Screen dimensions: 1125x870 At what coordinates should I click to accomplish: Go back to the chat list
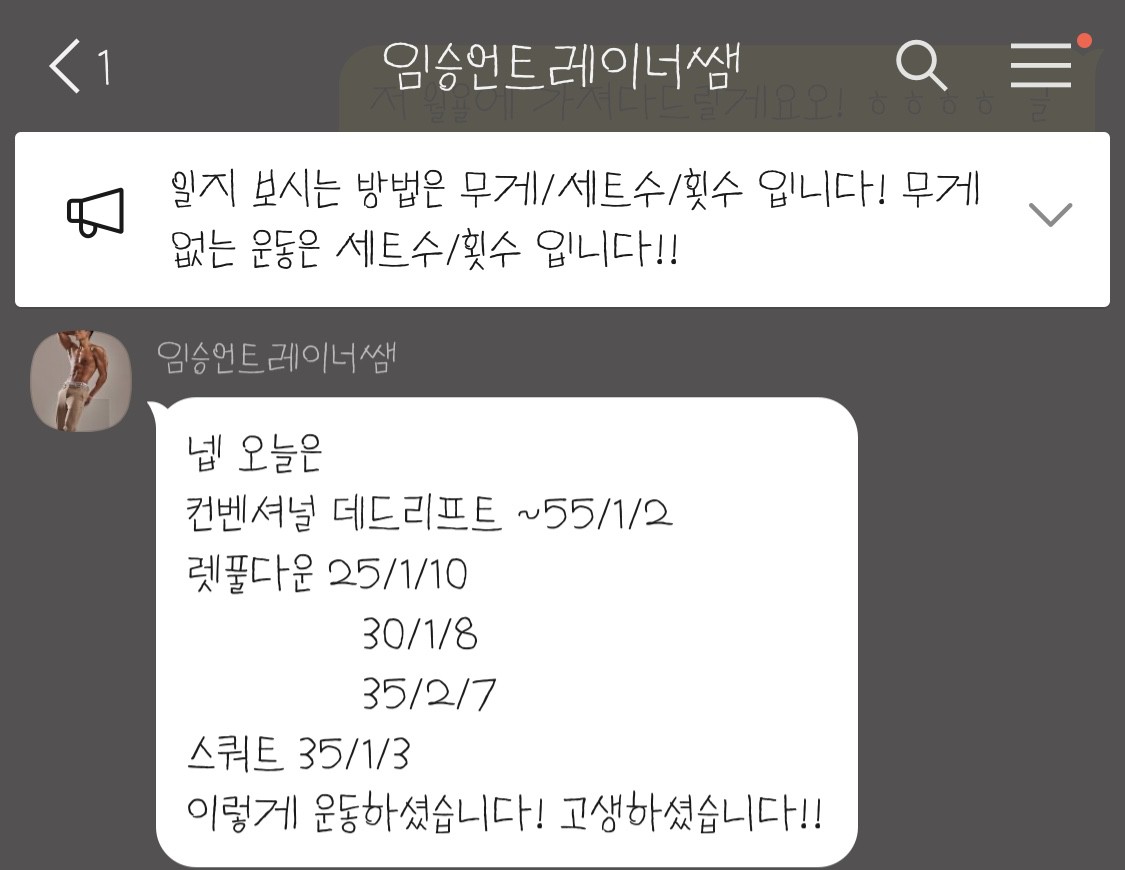click(66, 67)
